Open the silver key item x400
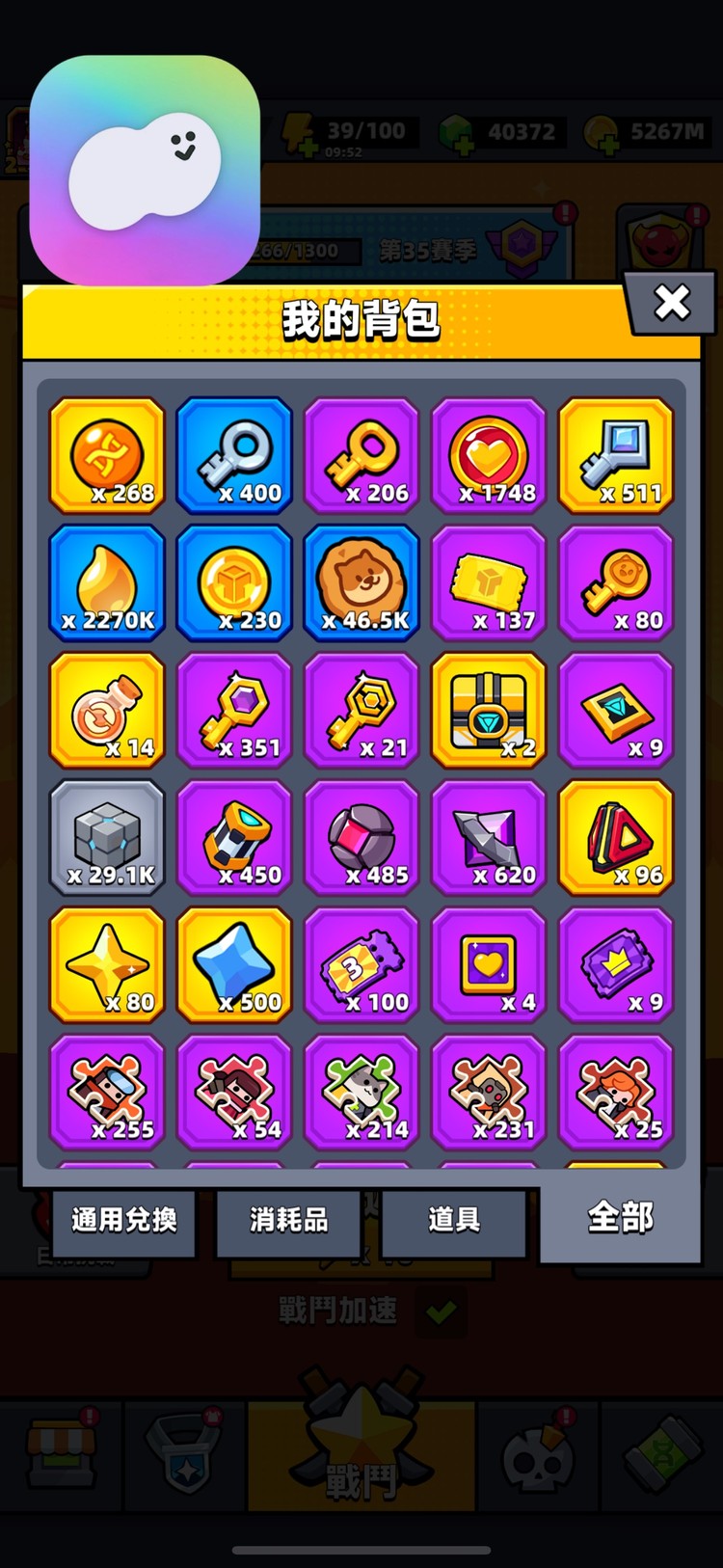The height and width of the screenshot is (1568, 723). pos(234,455)
